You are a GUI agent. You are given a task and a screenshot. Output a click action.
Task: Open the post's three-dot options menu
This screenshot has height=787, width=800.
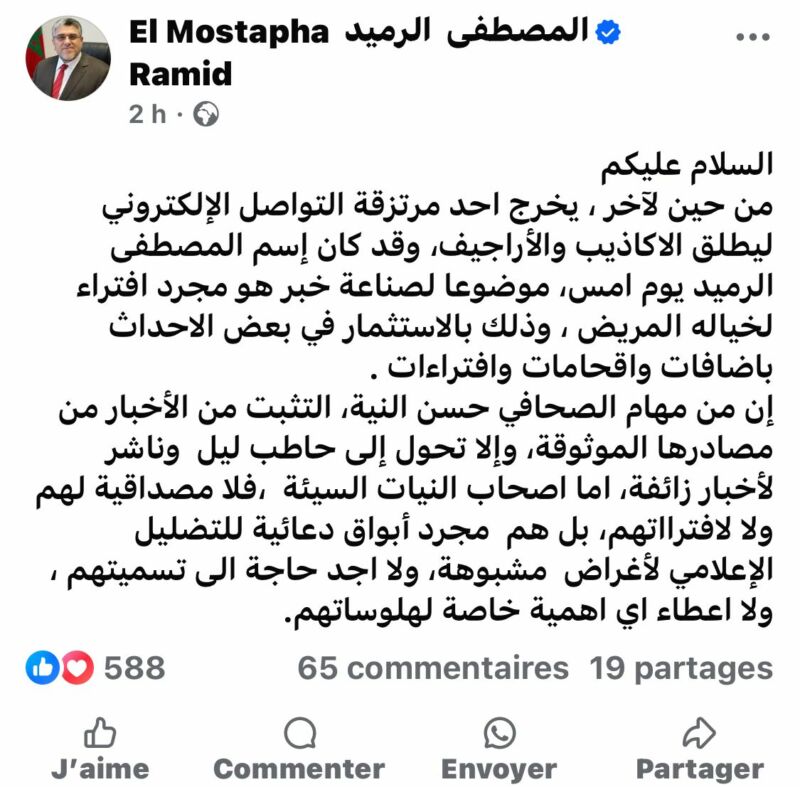[x=751, y=37]
